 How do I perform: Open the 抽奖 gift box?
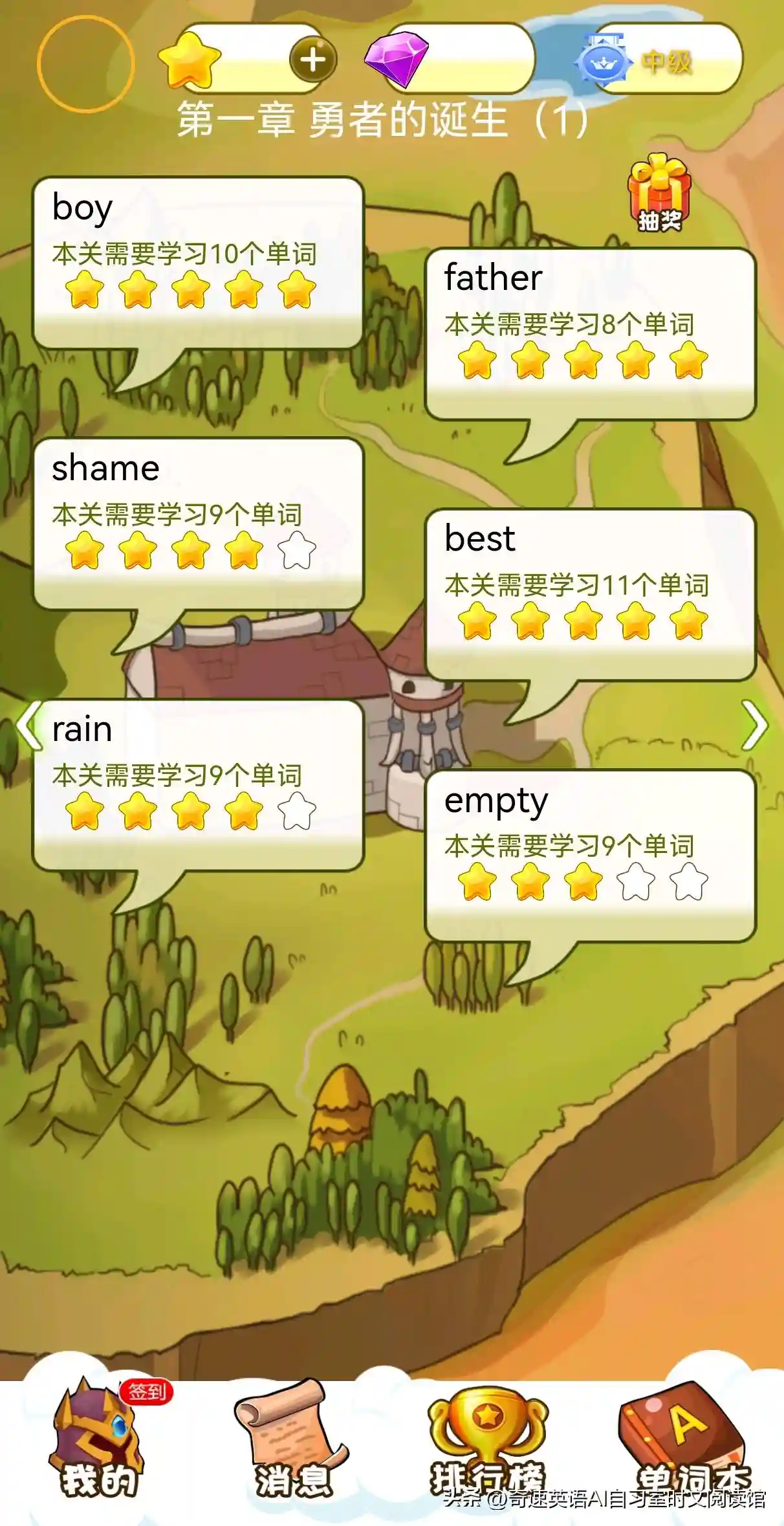tap(659, 193)
